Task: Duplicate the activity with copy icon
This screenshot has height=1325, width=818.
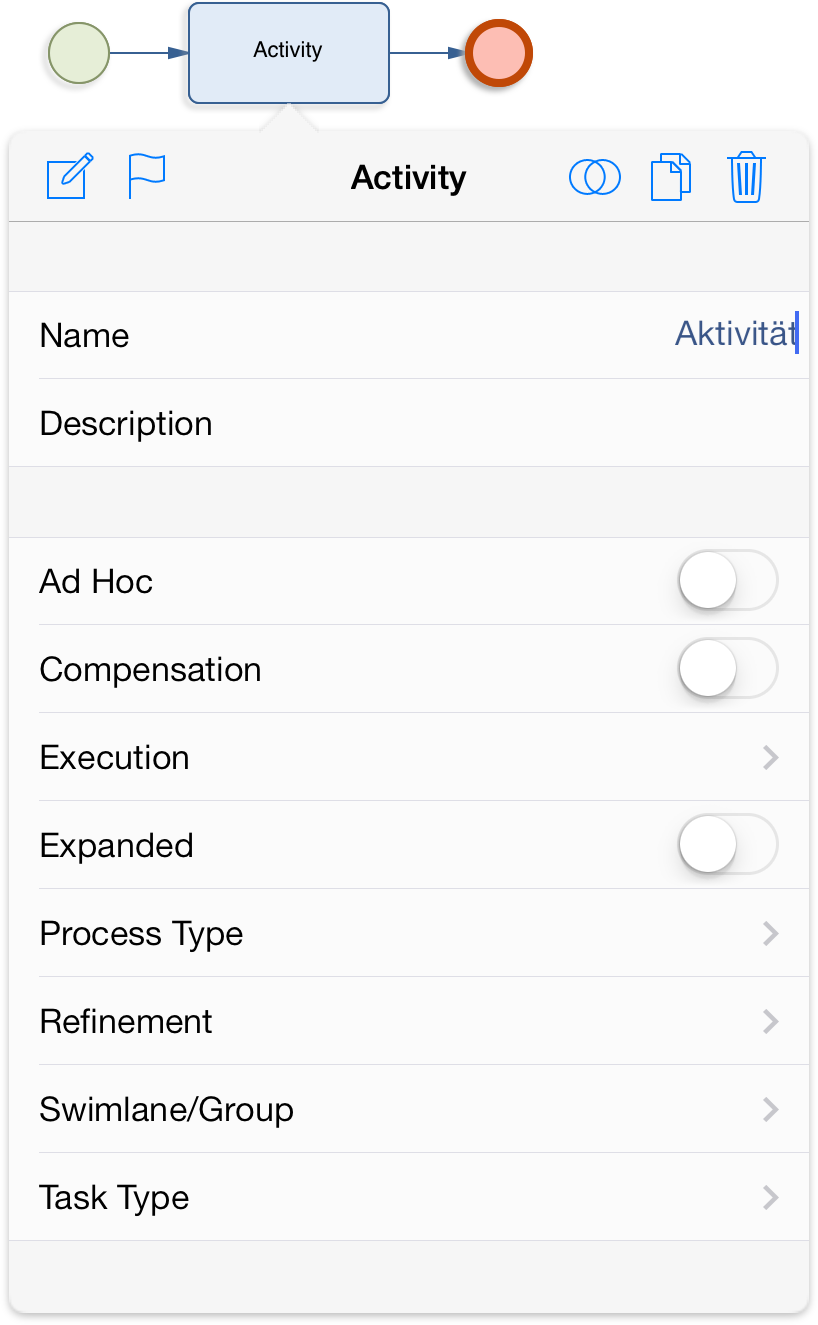Action: pos(671,177)
